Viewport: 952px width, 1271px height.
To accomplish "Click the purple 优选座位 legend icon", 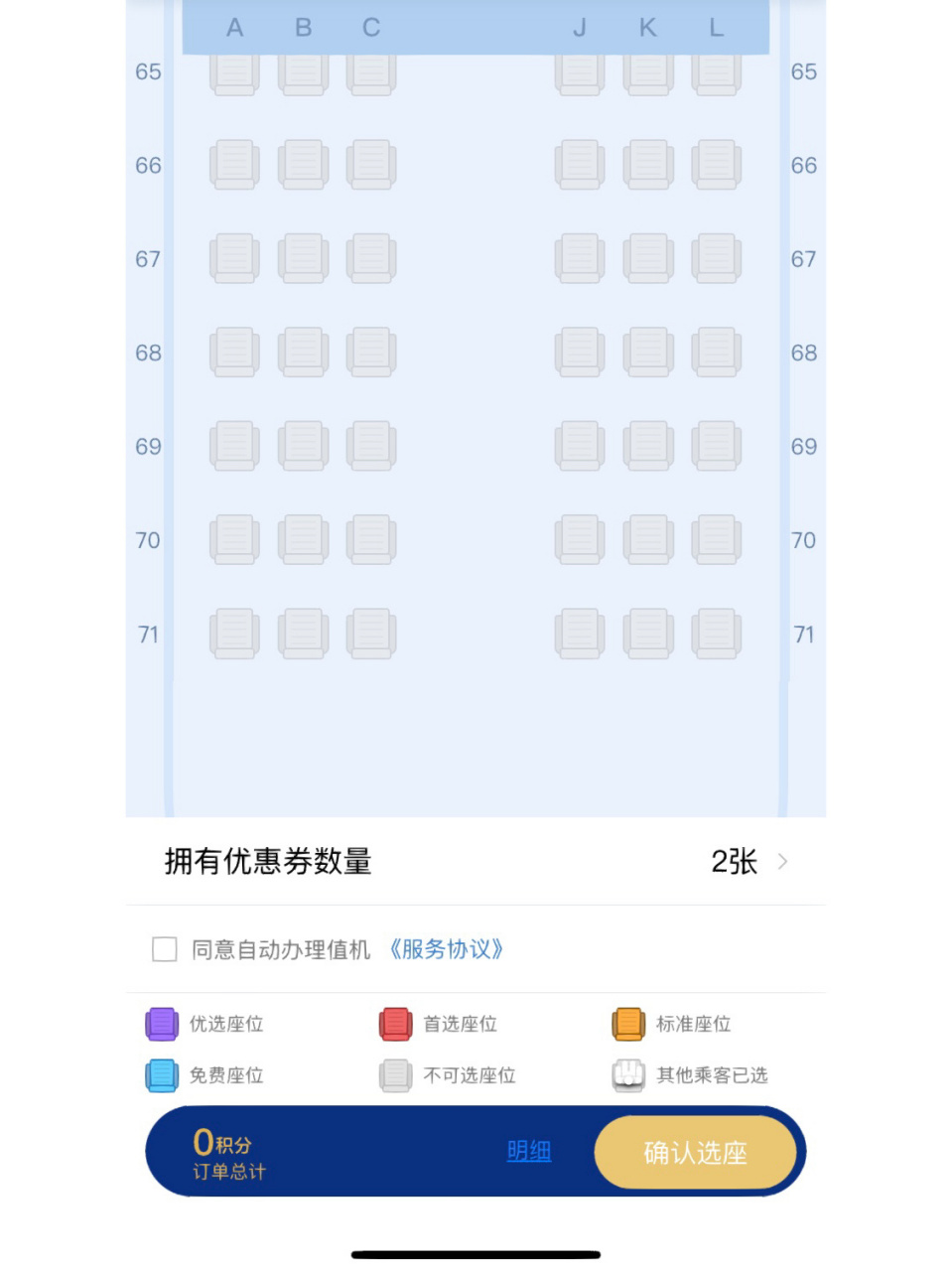I will [x=161, y=1024].
